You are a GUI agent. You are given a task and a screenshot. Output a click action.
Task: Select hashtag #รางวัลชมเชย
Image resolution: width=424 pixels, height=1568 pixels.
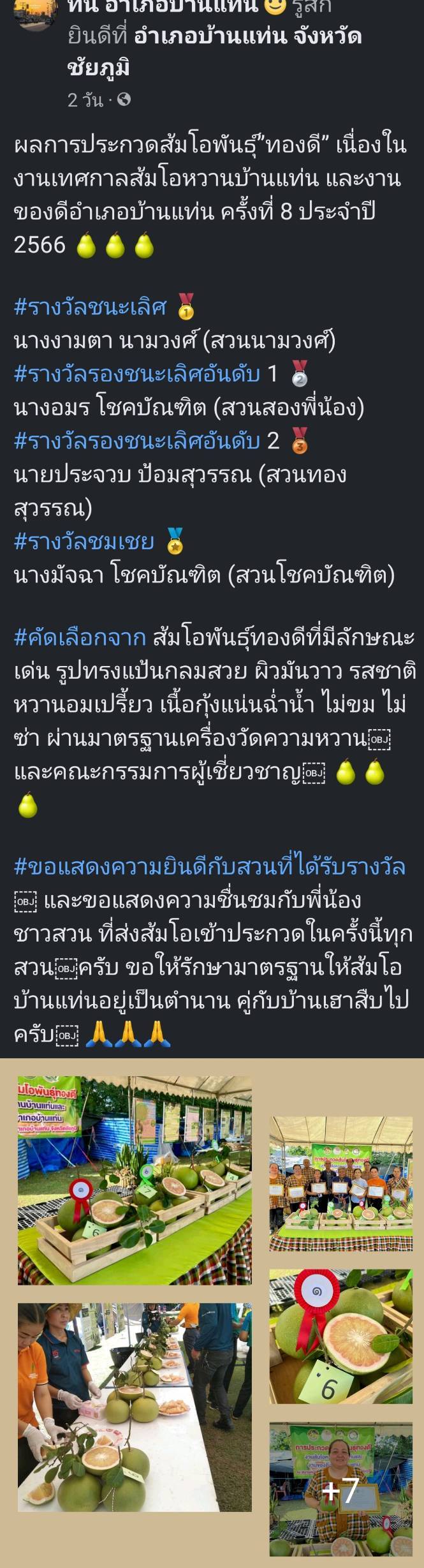pyautogui.click(x=84, y=542)
